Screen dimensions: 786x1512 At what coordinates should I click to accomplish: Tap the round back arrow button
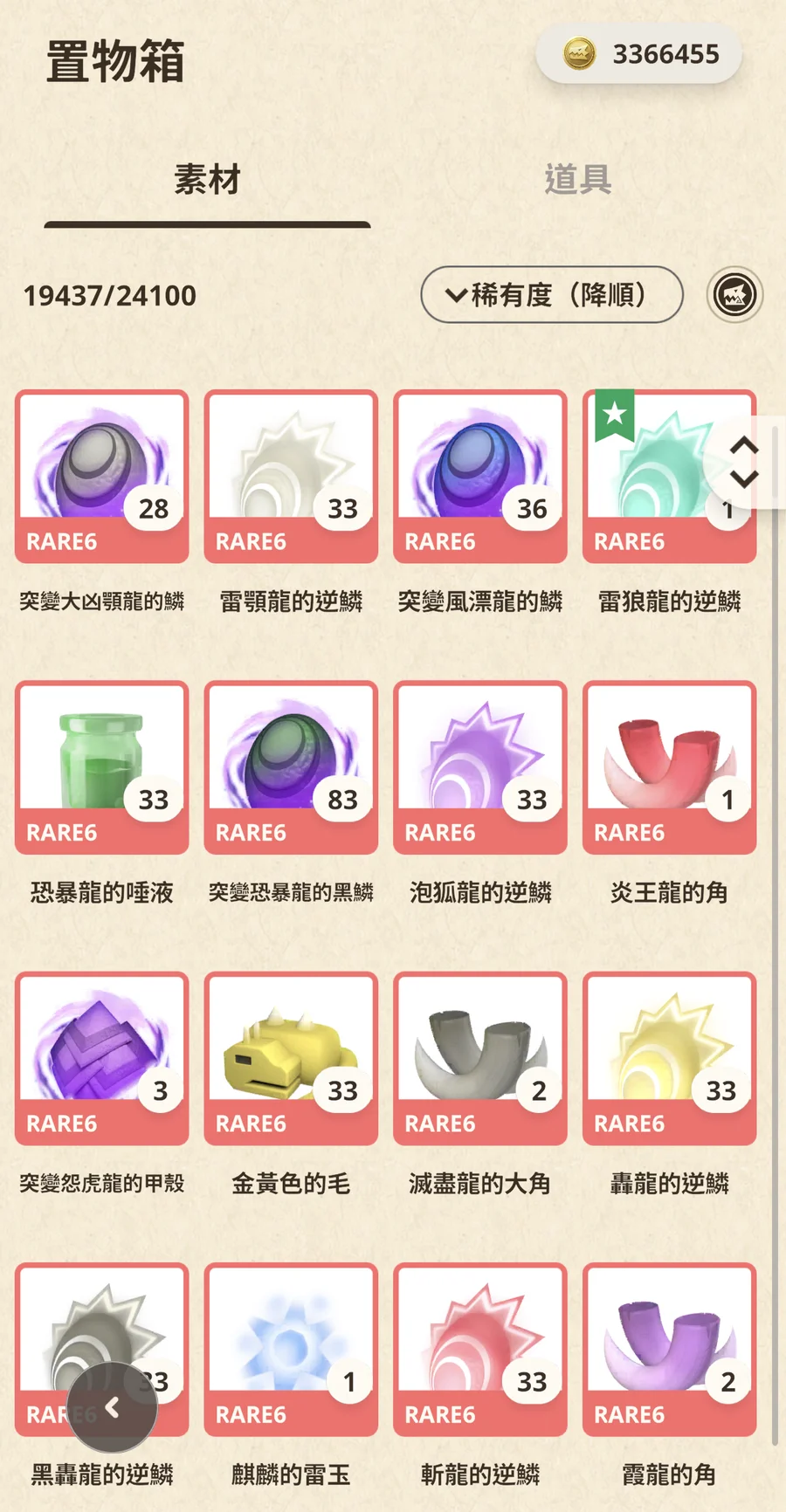pos(112,1407)
